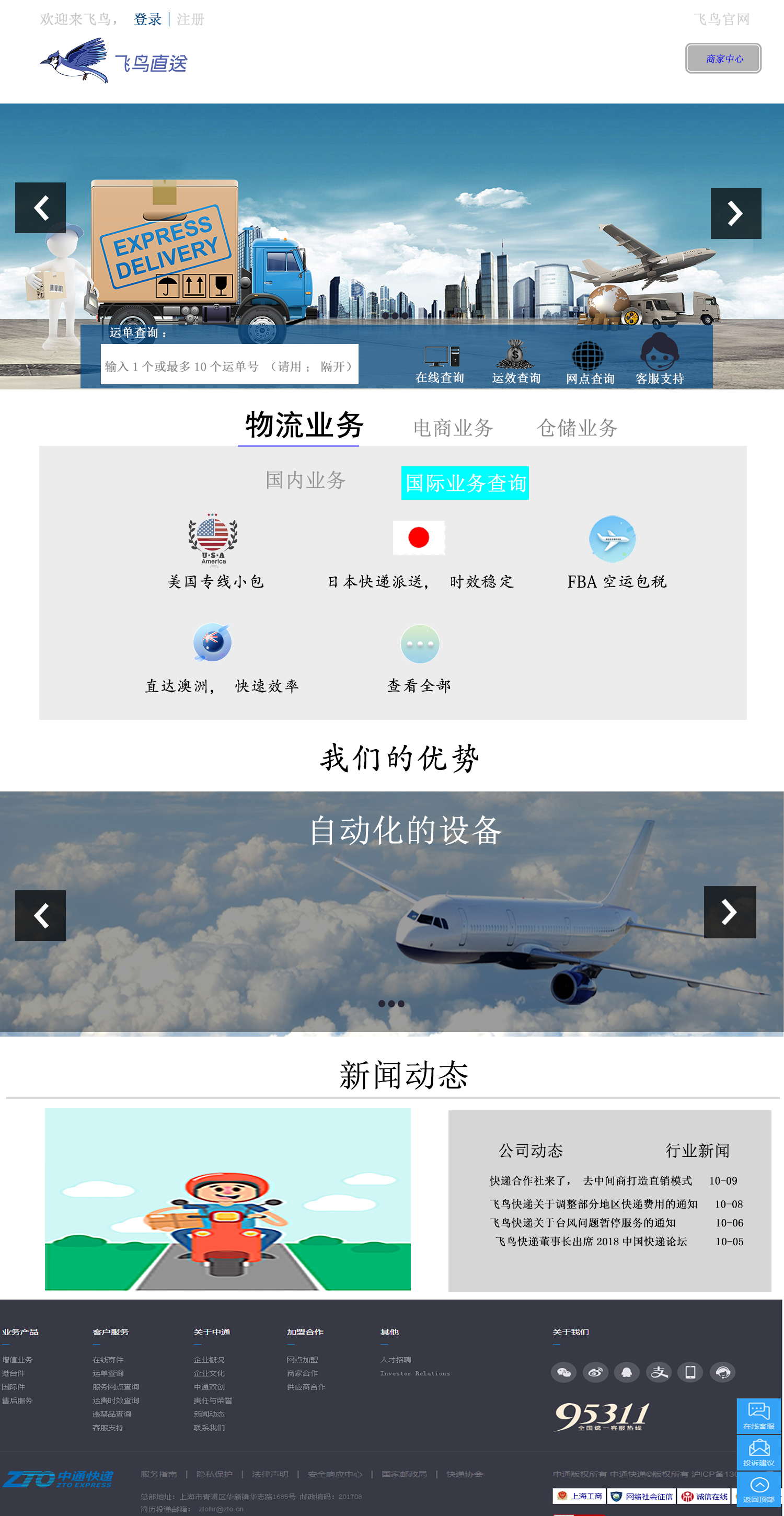Screen dimensions: 784x1516
Task: Open the 登录 login link
Action: (147, 19)
